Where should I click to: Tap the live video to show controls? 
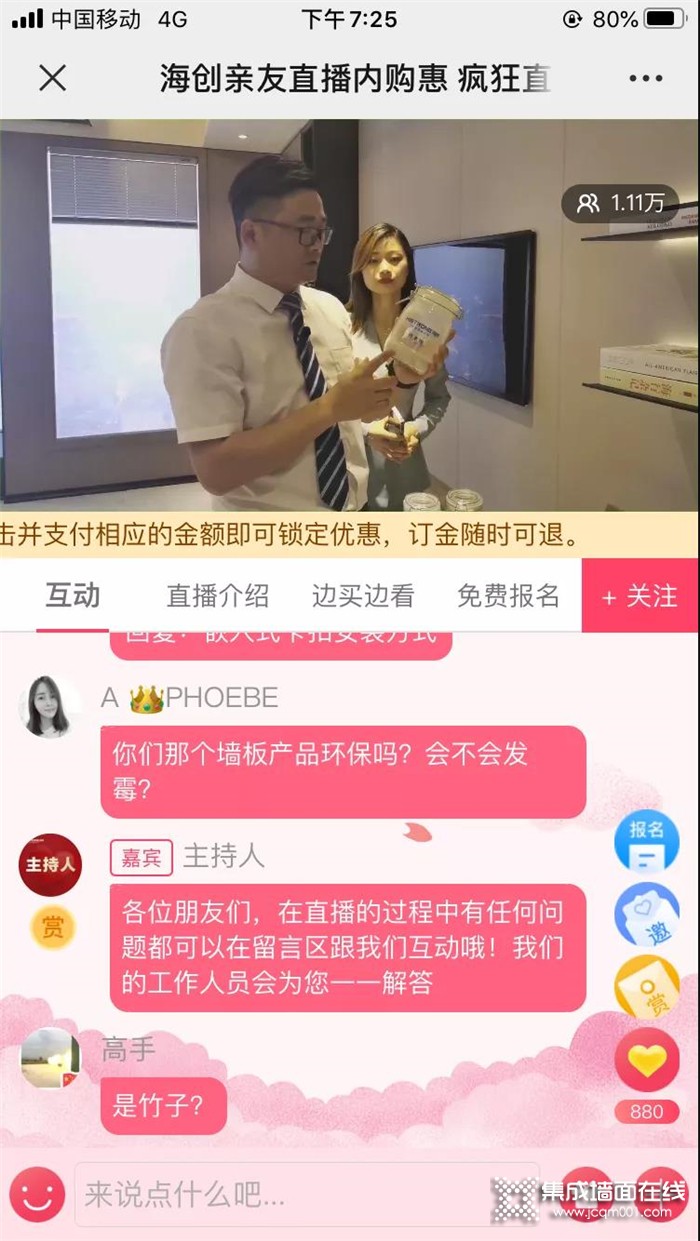pos(350,330)
